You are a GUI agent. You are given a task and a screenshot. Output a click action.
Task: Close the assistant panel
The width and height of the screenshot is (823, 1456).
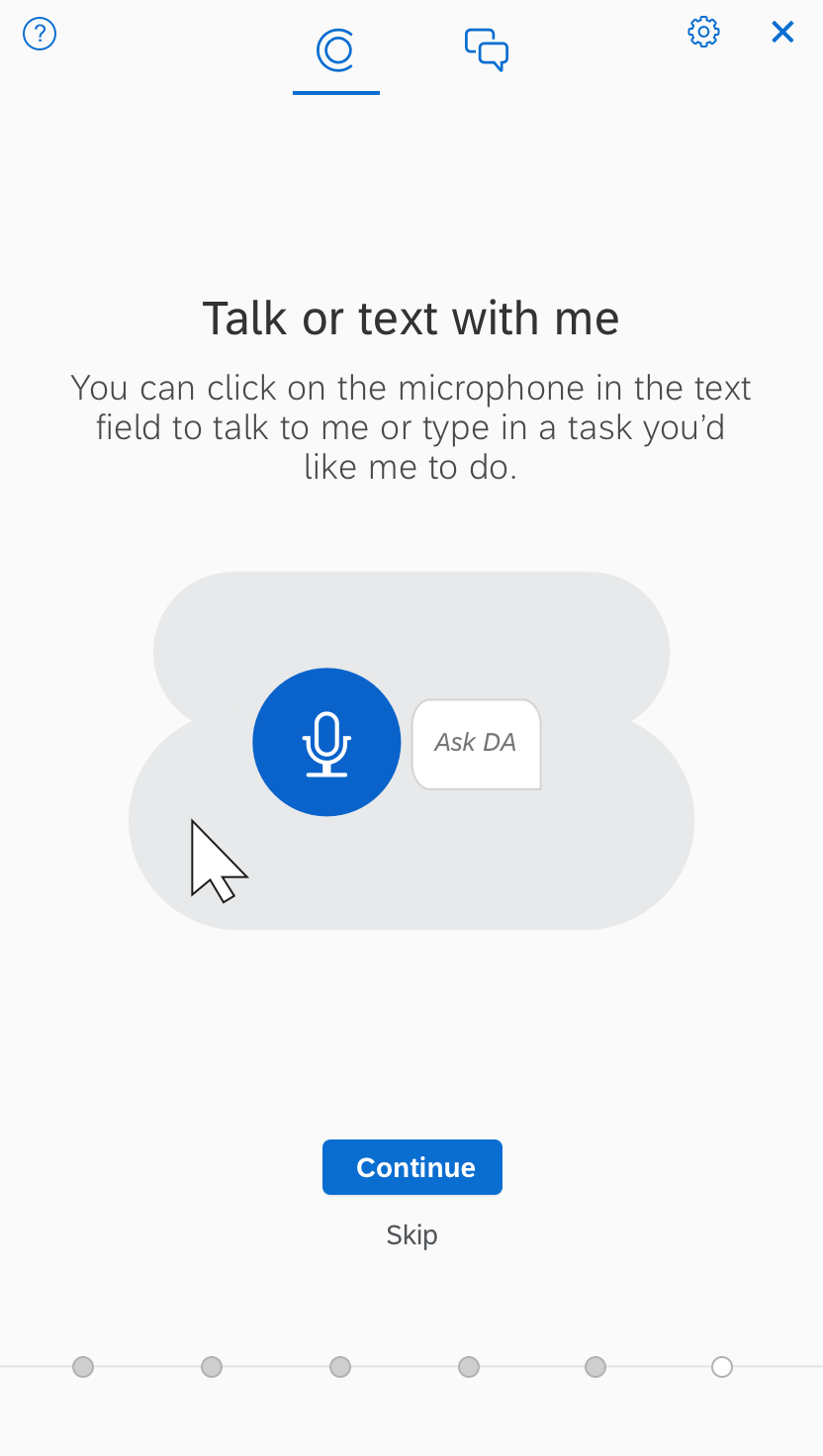click(782, 32)
